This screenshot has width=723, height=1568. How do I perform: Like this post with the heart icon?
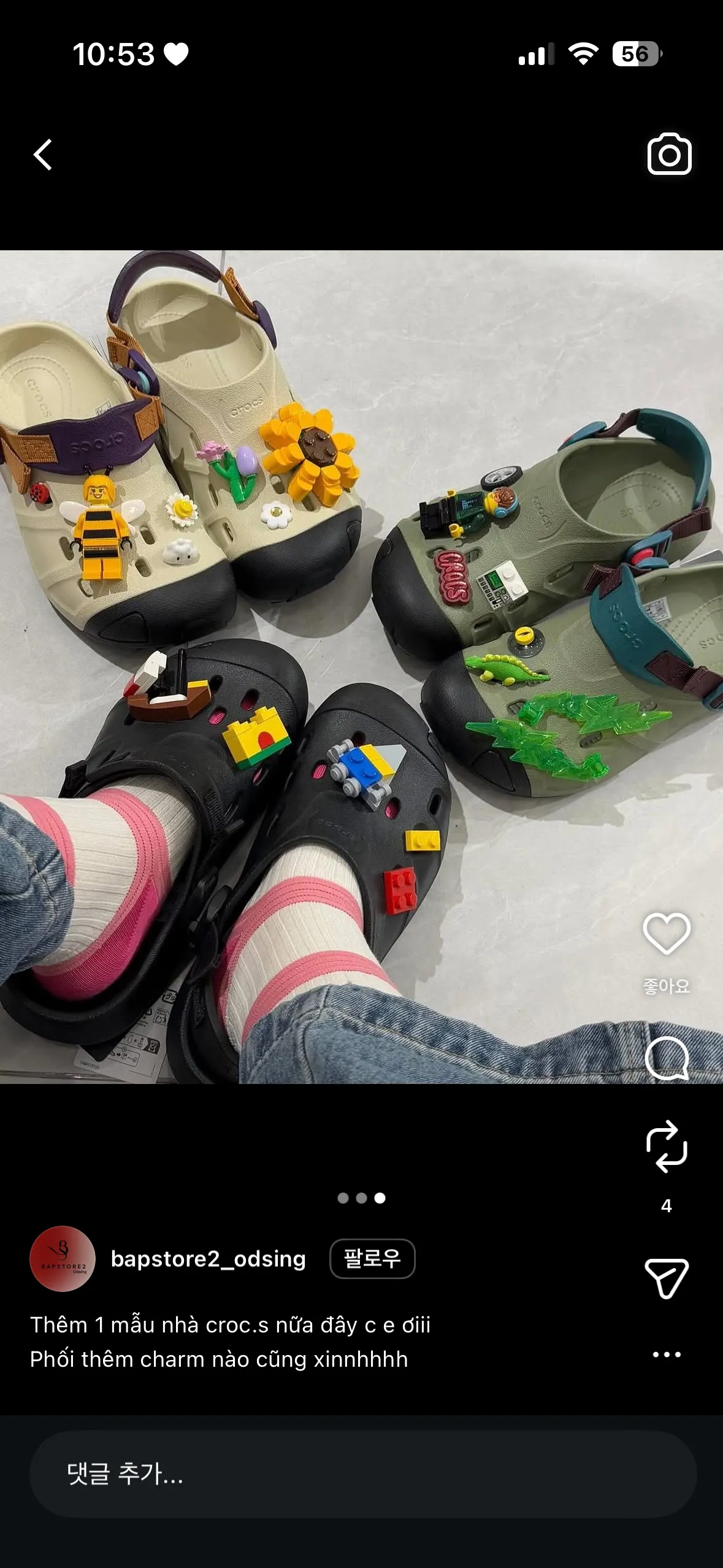pyautogui.click(x=667, y=934)
